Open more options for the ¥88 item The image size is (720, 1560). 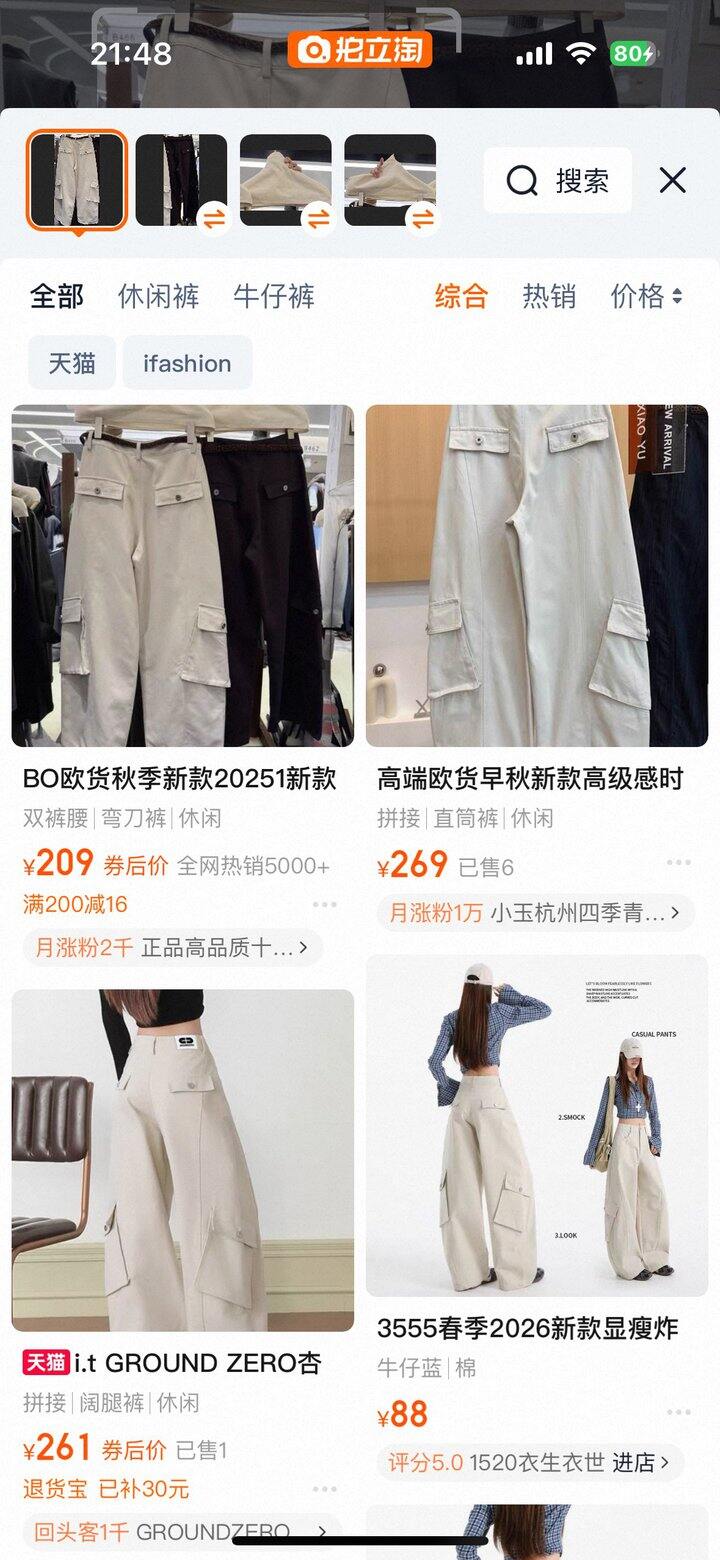click(x=679, y=1413)
